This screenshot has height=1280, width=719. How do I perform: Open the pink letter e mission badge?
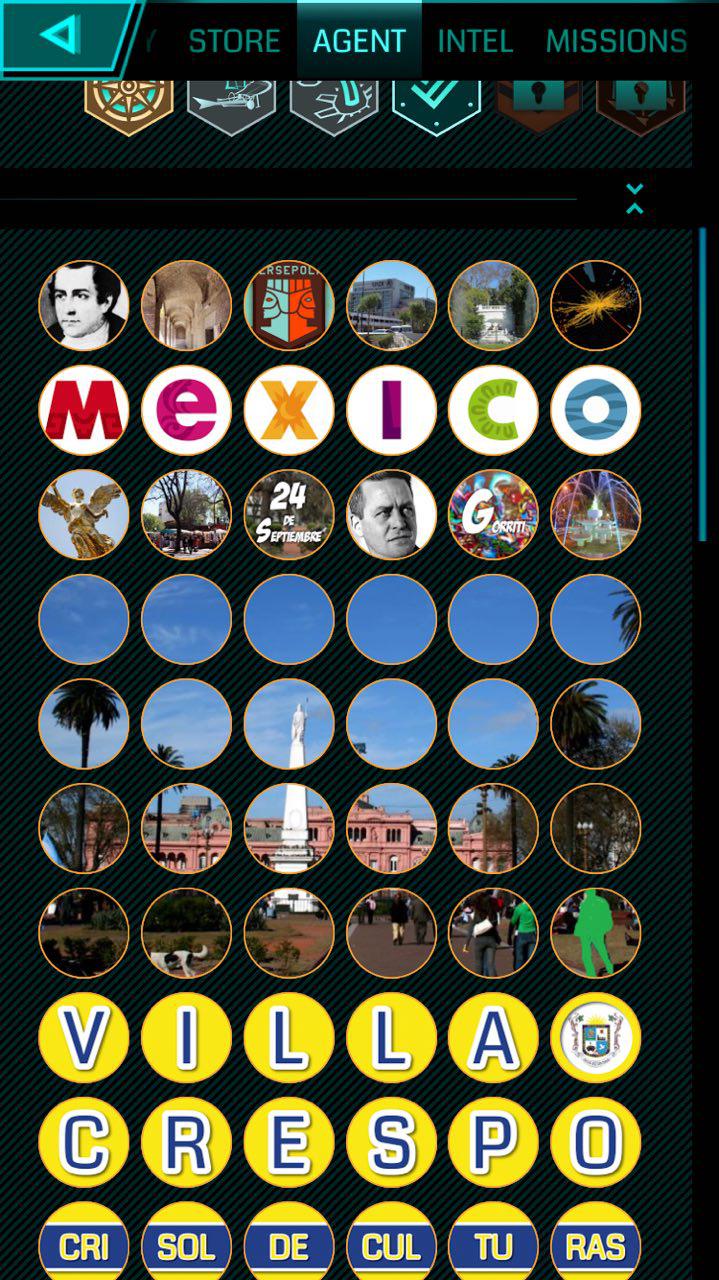tap(186, 410)
